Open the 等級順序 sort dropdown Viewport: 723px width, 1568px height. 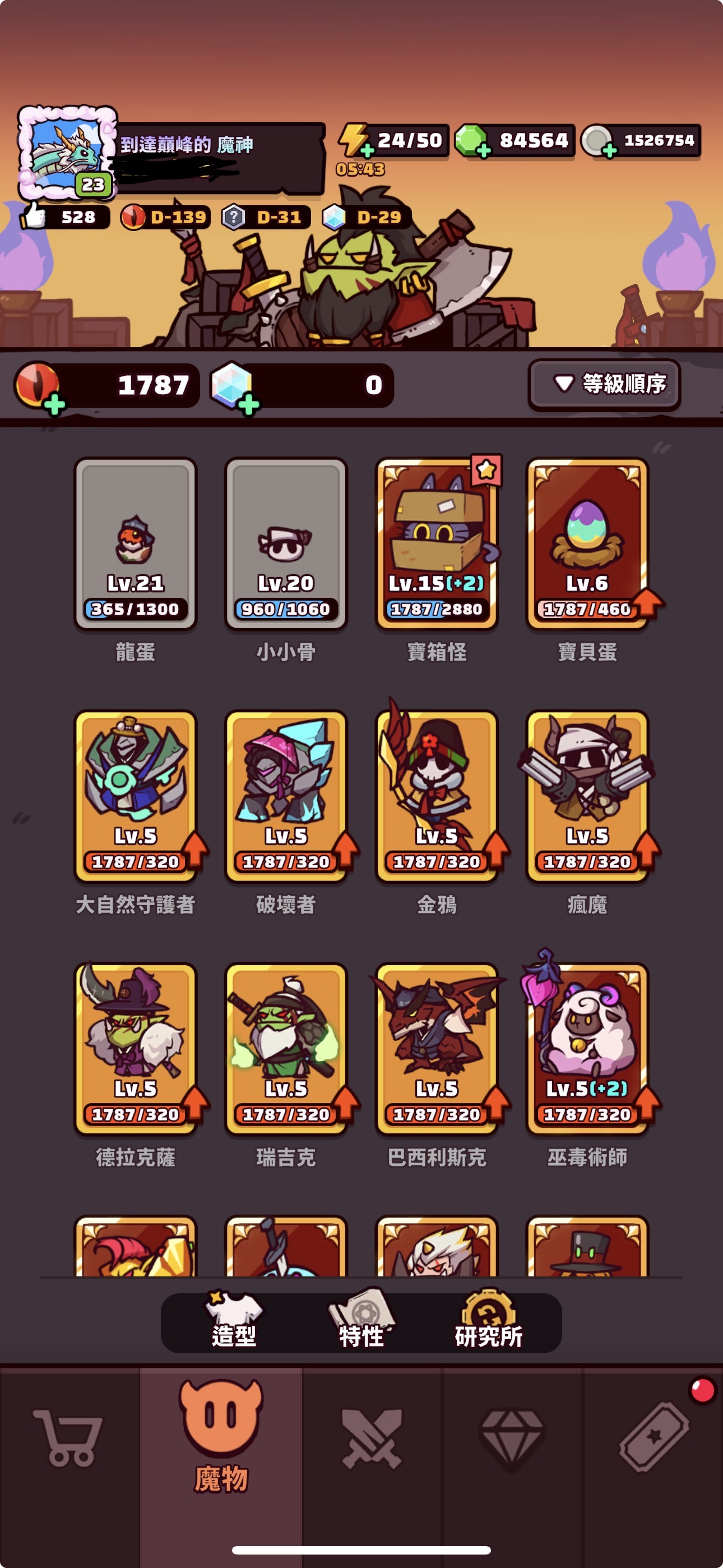pos(604,384)
